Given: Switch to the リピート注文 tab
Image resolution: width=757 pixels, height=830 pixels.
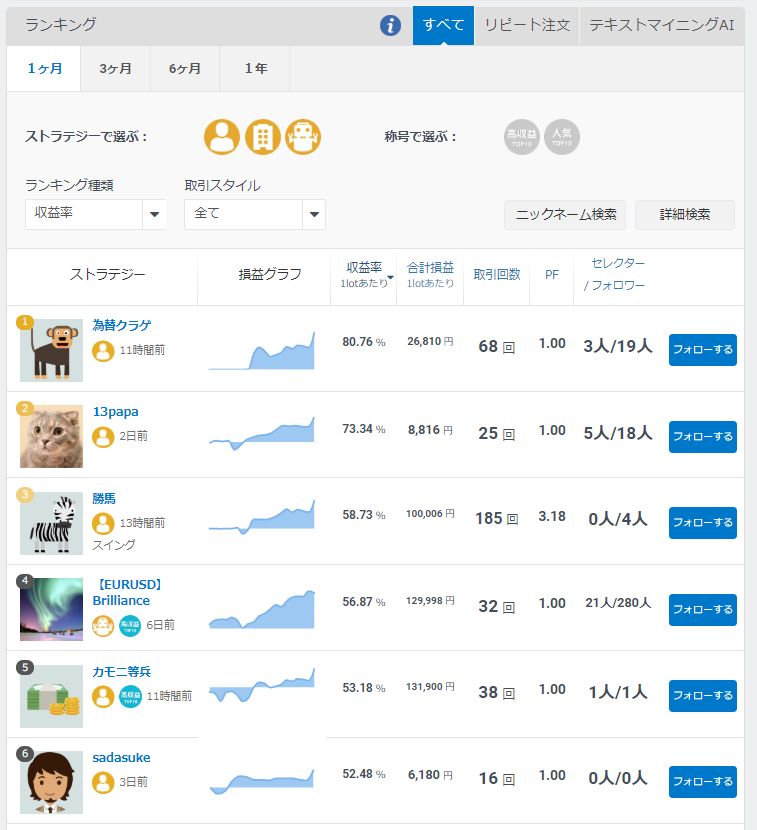Looking at the screenshot, I should click(527, 25).
